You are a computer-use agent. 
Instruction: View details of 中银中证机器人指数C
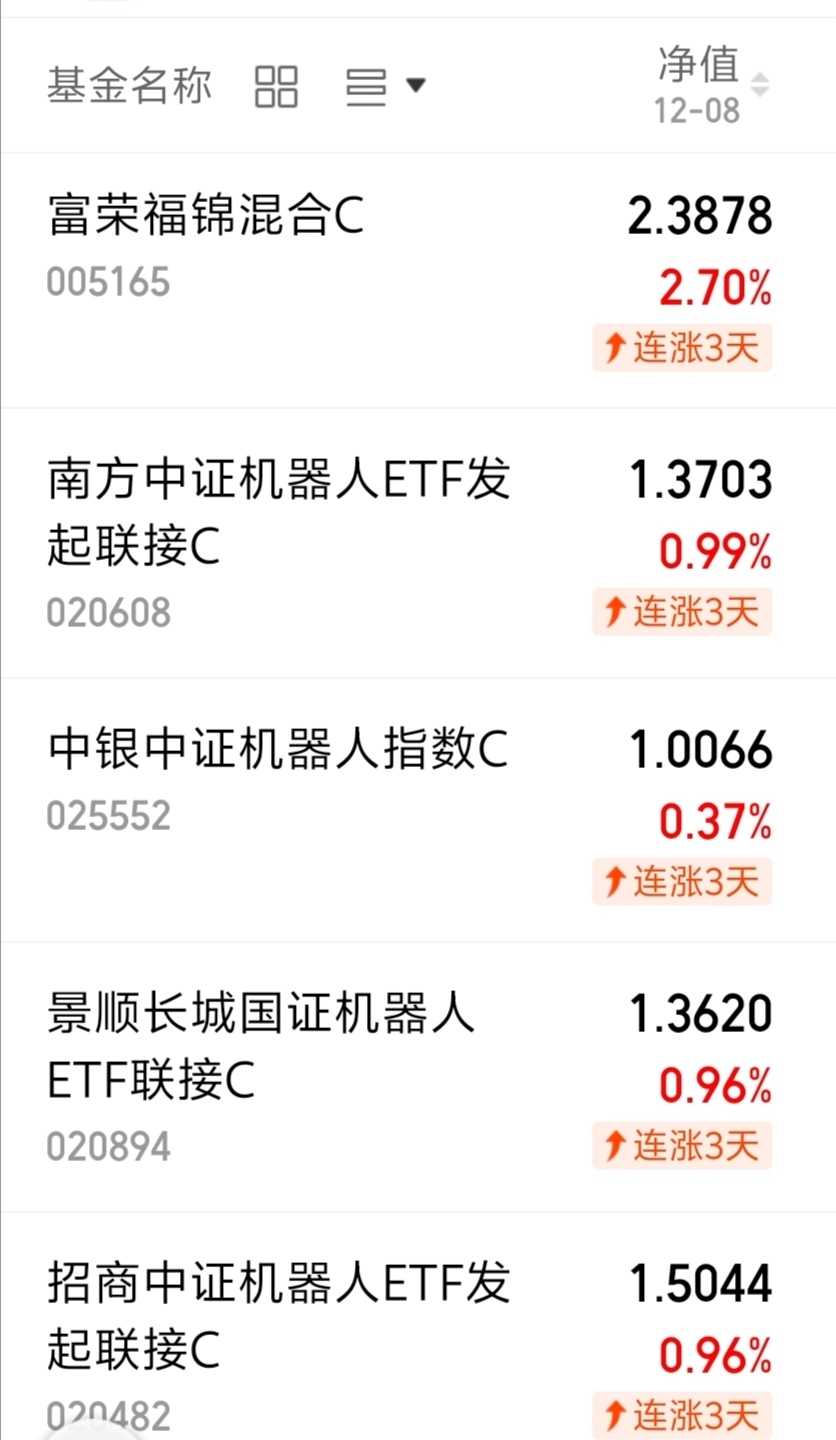[x=278, y=751]
